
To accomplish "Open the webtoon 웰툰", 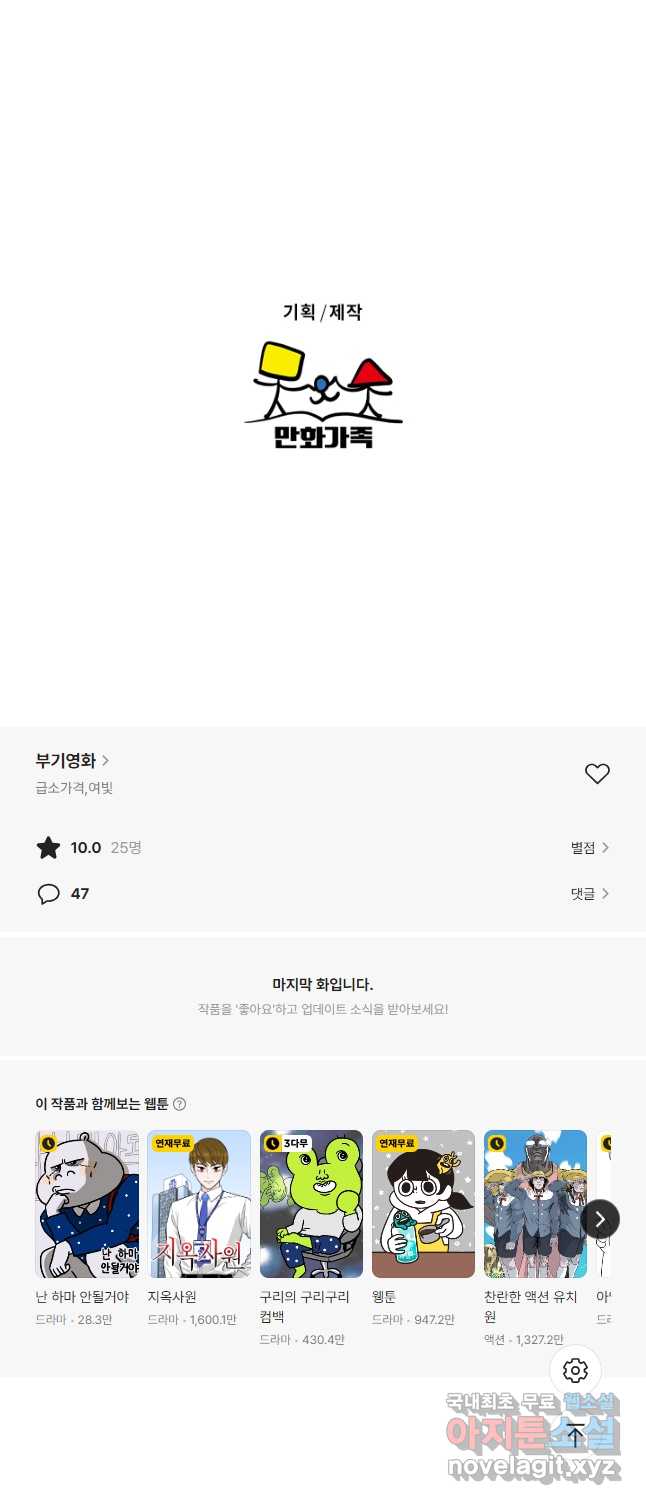I will tap(423, 1204).
